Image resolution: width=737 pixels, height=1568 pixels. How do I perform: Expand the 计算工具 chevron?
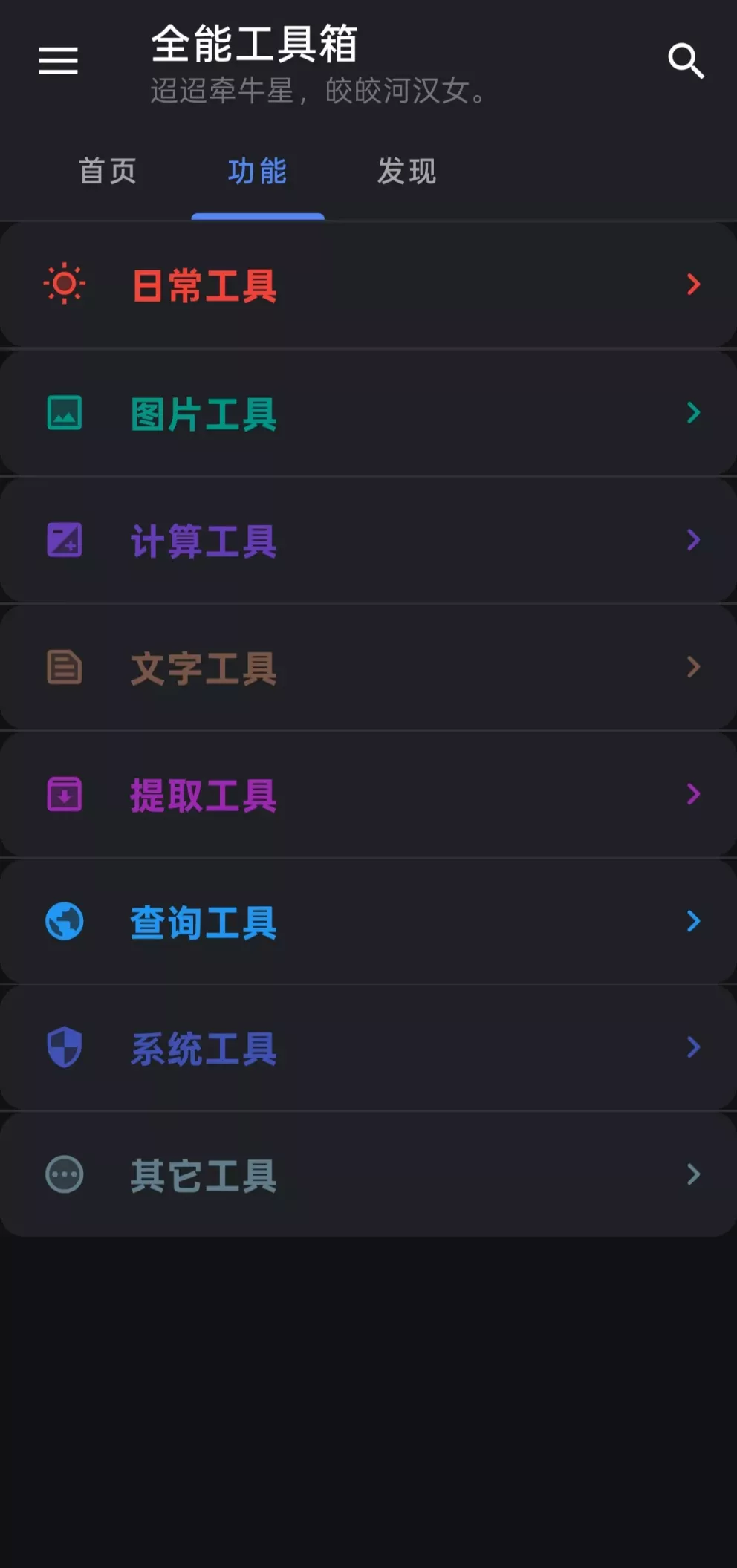692,540
